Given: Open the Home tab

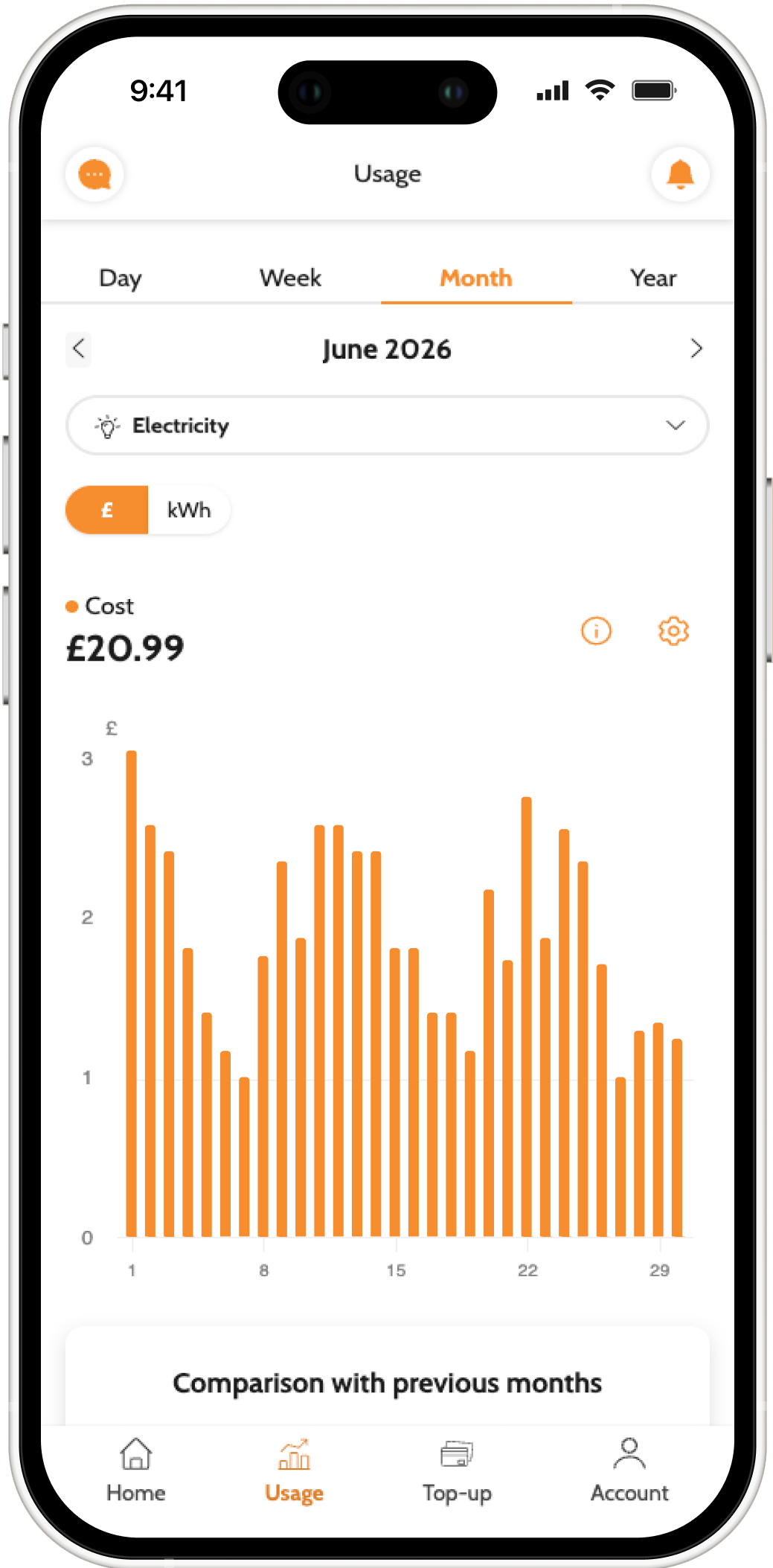Looking at the screenshot, I should pyautogui.click(x=136, y=1471).
